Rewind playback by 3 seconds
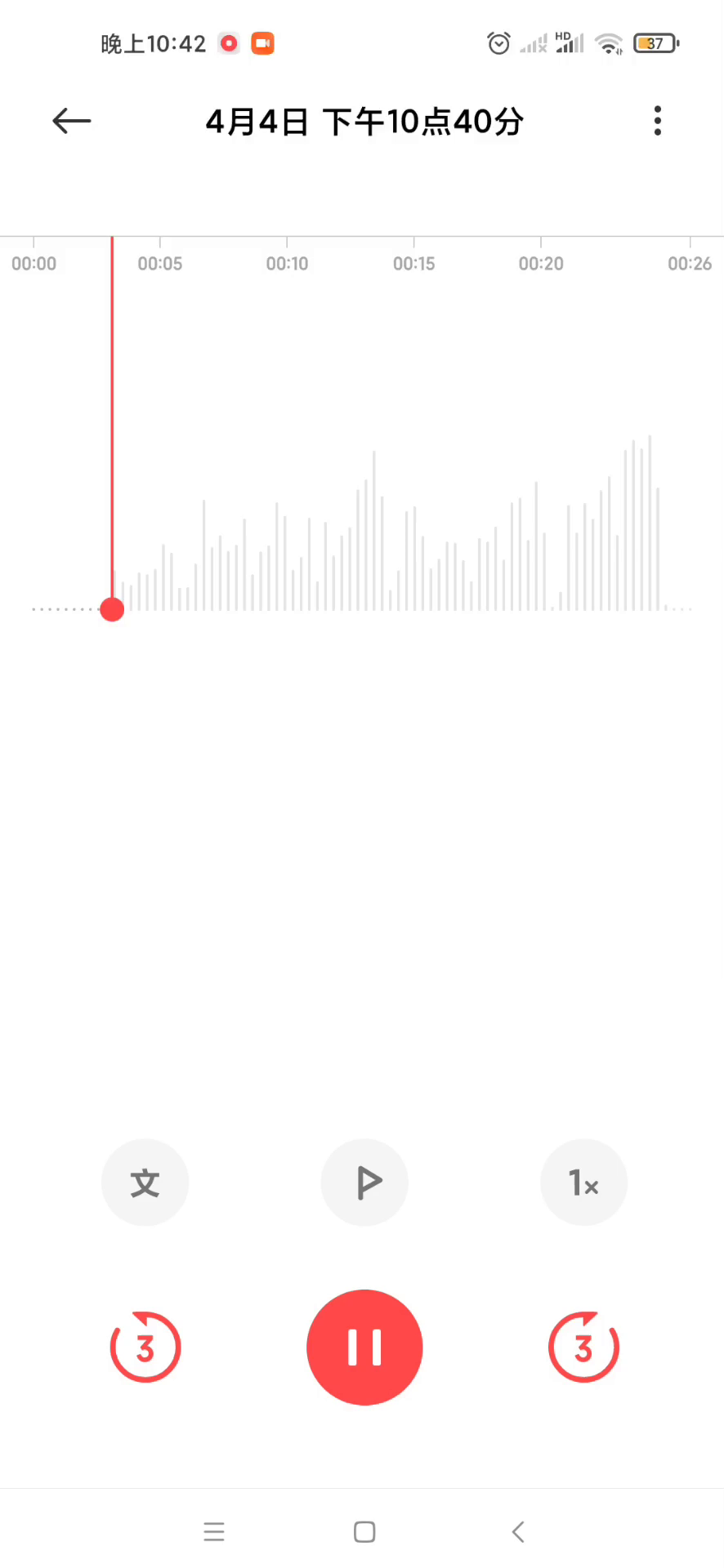 145,1347
